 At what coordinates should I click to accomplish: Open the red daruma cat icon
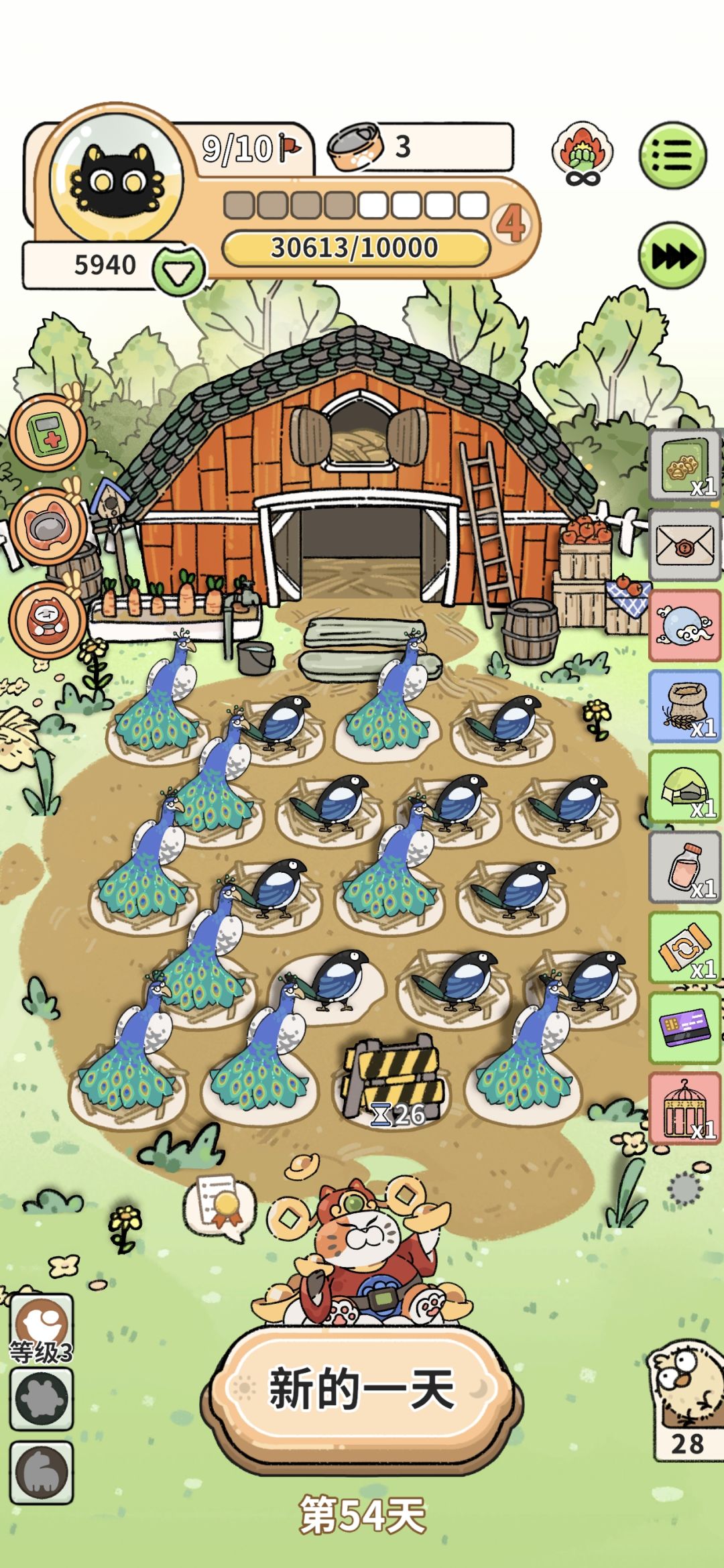click(47, 619)
